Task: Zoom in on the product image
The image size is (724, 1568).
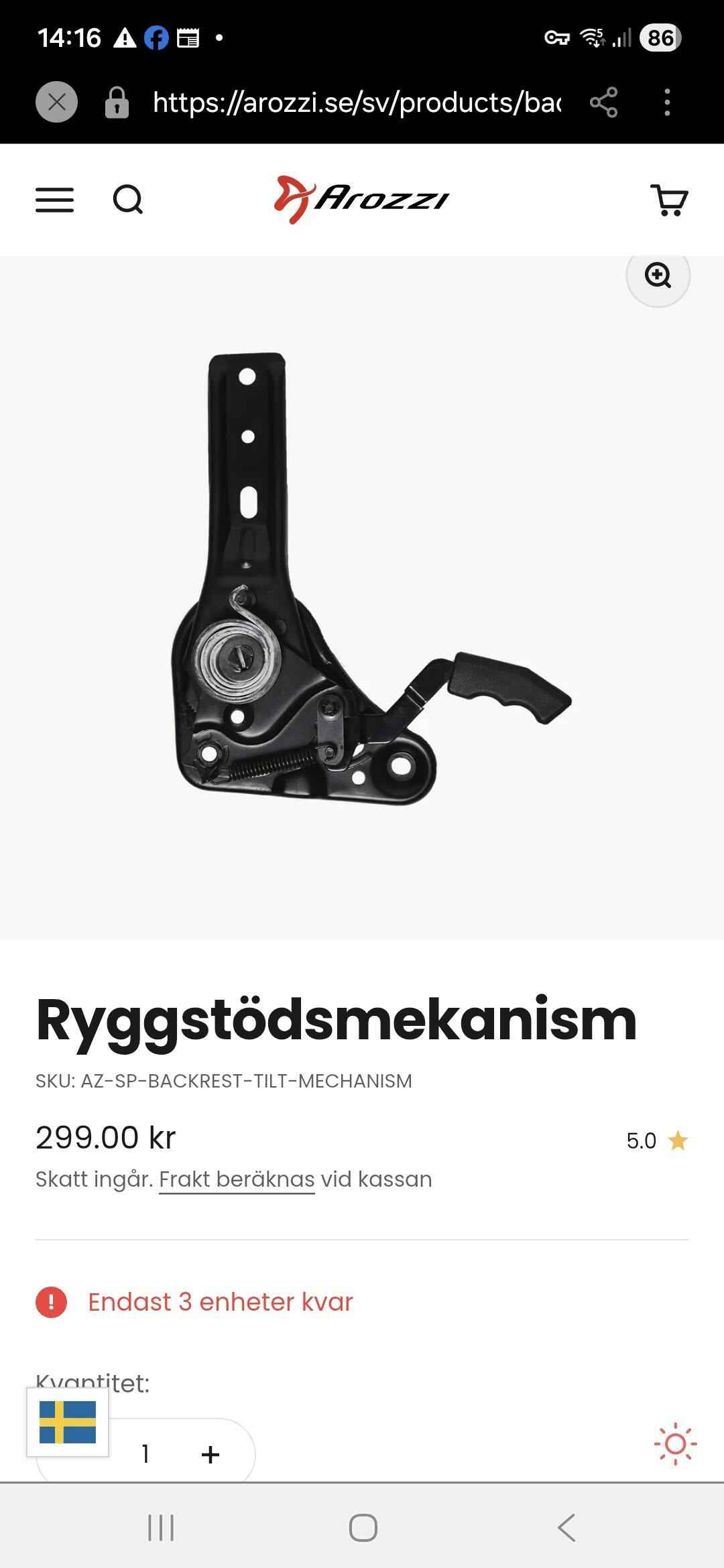Action: click(x=658, y=275)
